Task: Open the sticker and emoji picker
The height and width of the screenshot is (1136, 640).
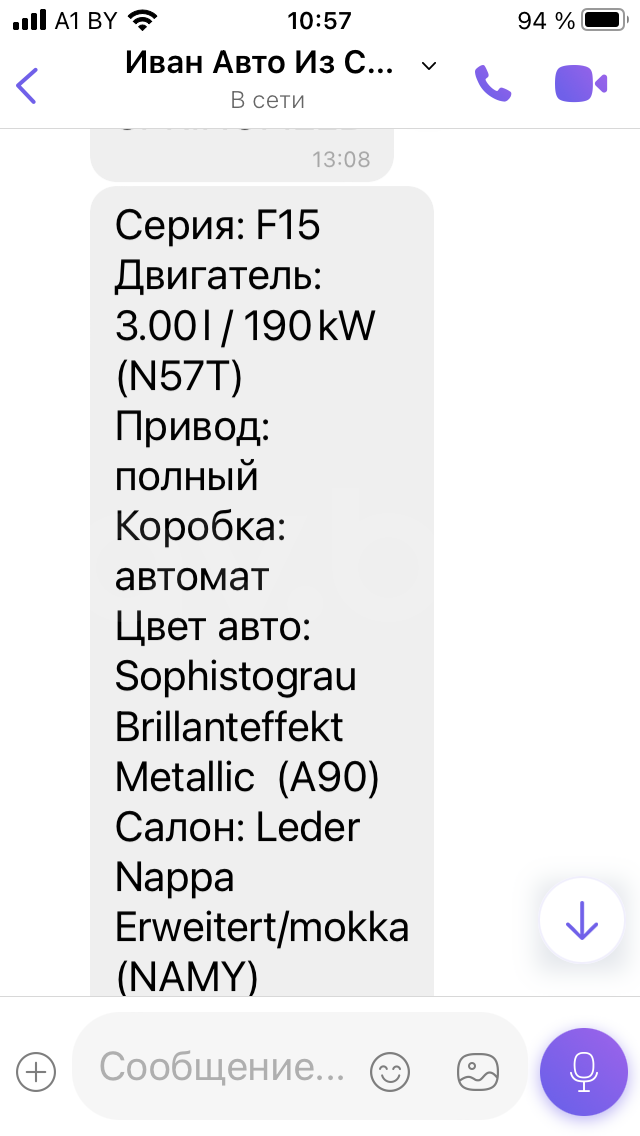Action: [x=390, y=1071]
